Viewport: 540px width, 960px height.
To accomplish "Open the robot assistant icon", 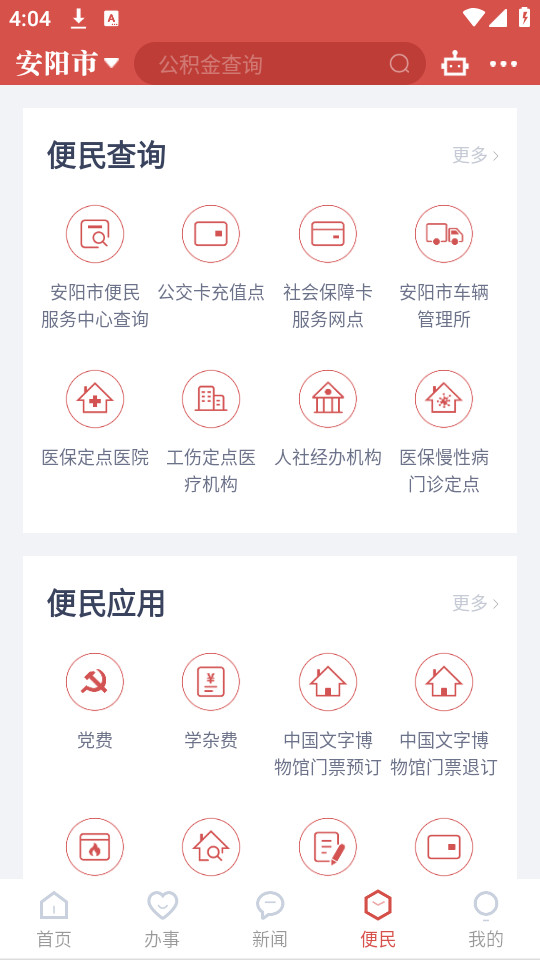I will click(x=455, y=64).
